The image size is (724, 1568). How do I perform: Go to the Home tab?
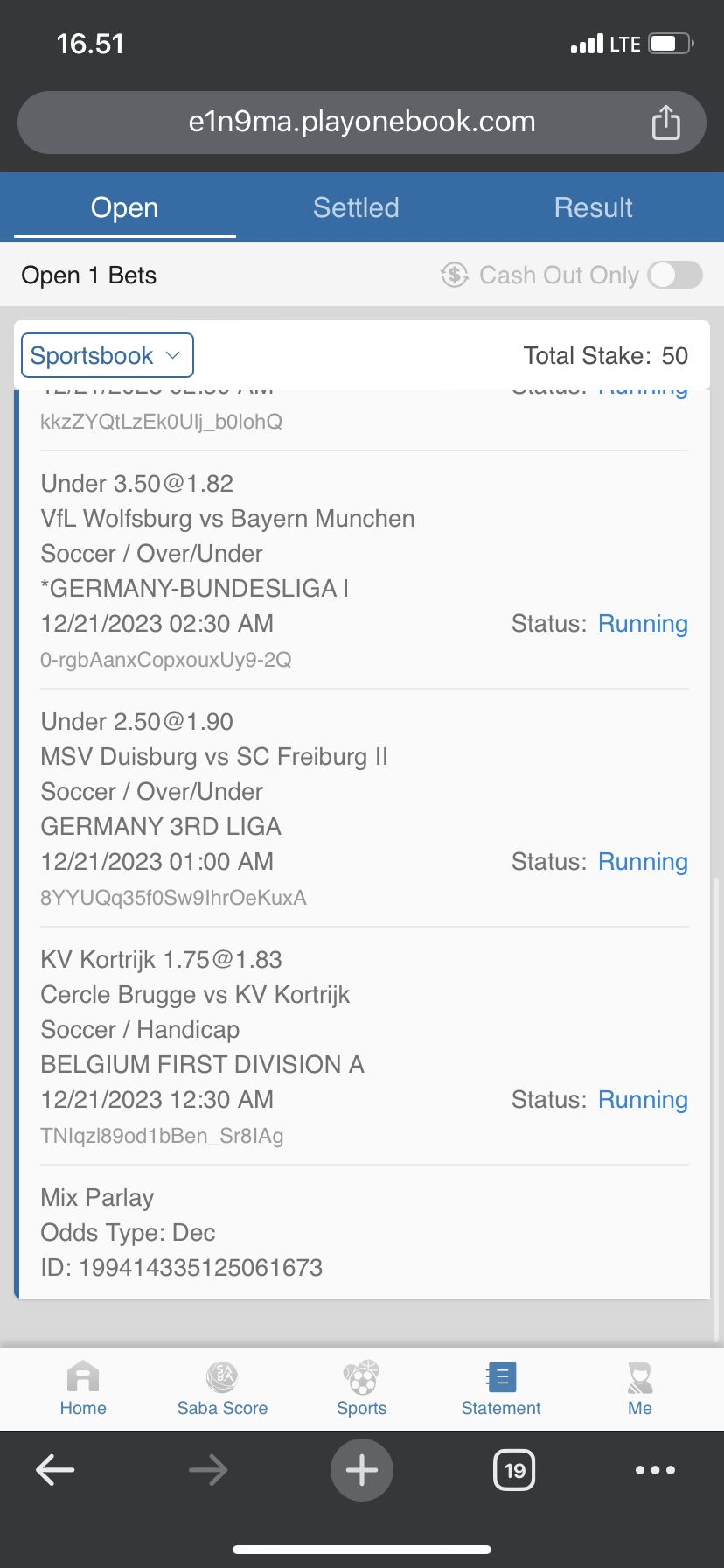pyautogui.click(x=83, y=1389)
